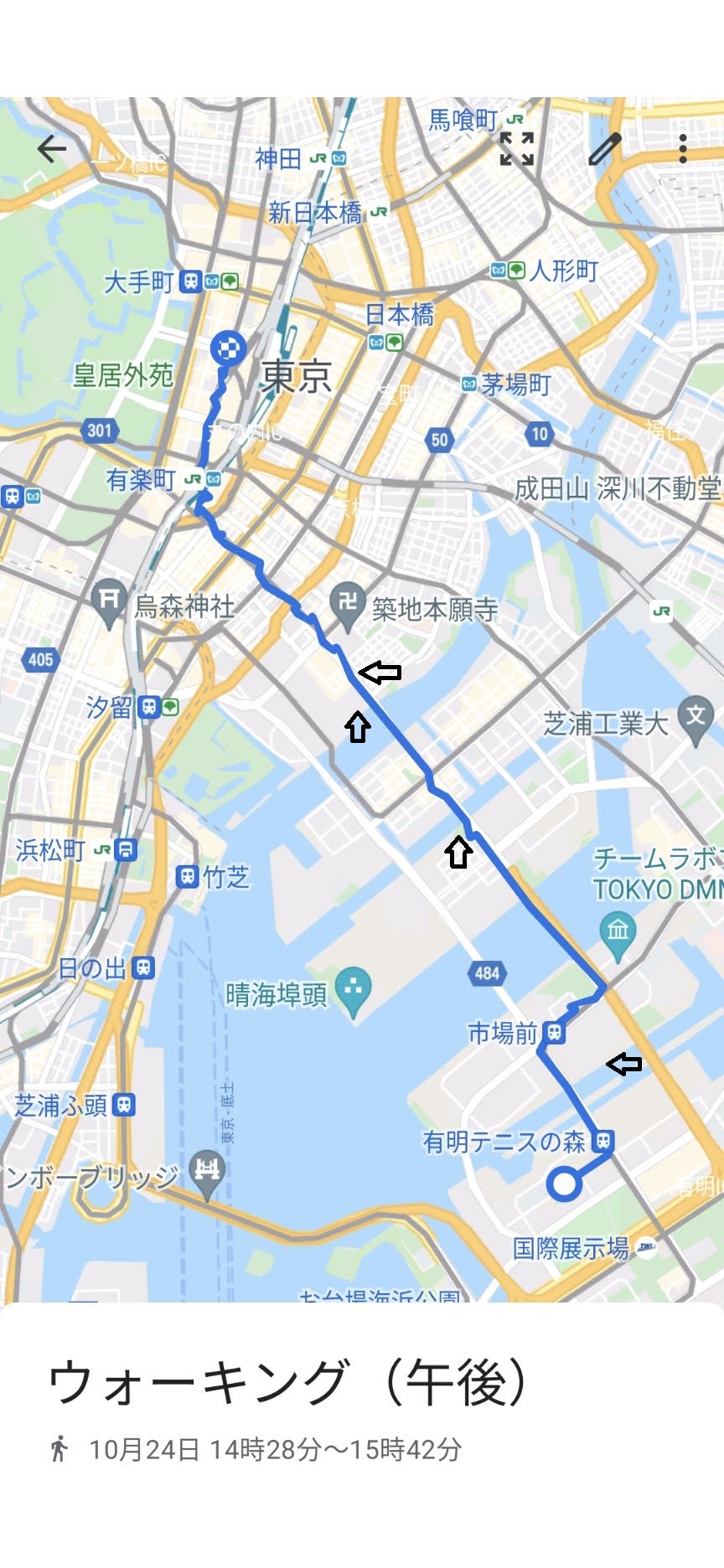Expand the map to fullscreen
This screenshot has width=724, height=1568.
(x=517, y=149)
